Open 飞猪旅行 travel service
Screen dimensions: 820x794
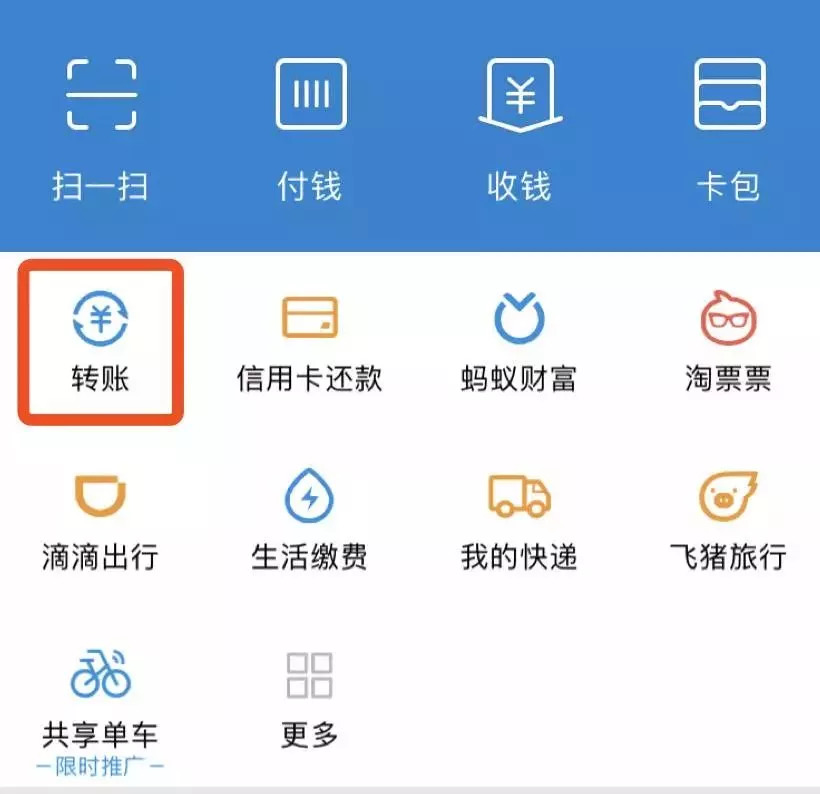tap(728, 520)
